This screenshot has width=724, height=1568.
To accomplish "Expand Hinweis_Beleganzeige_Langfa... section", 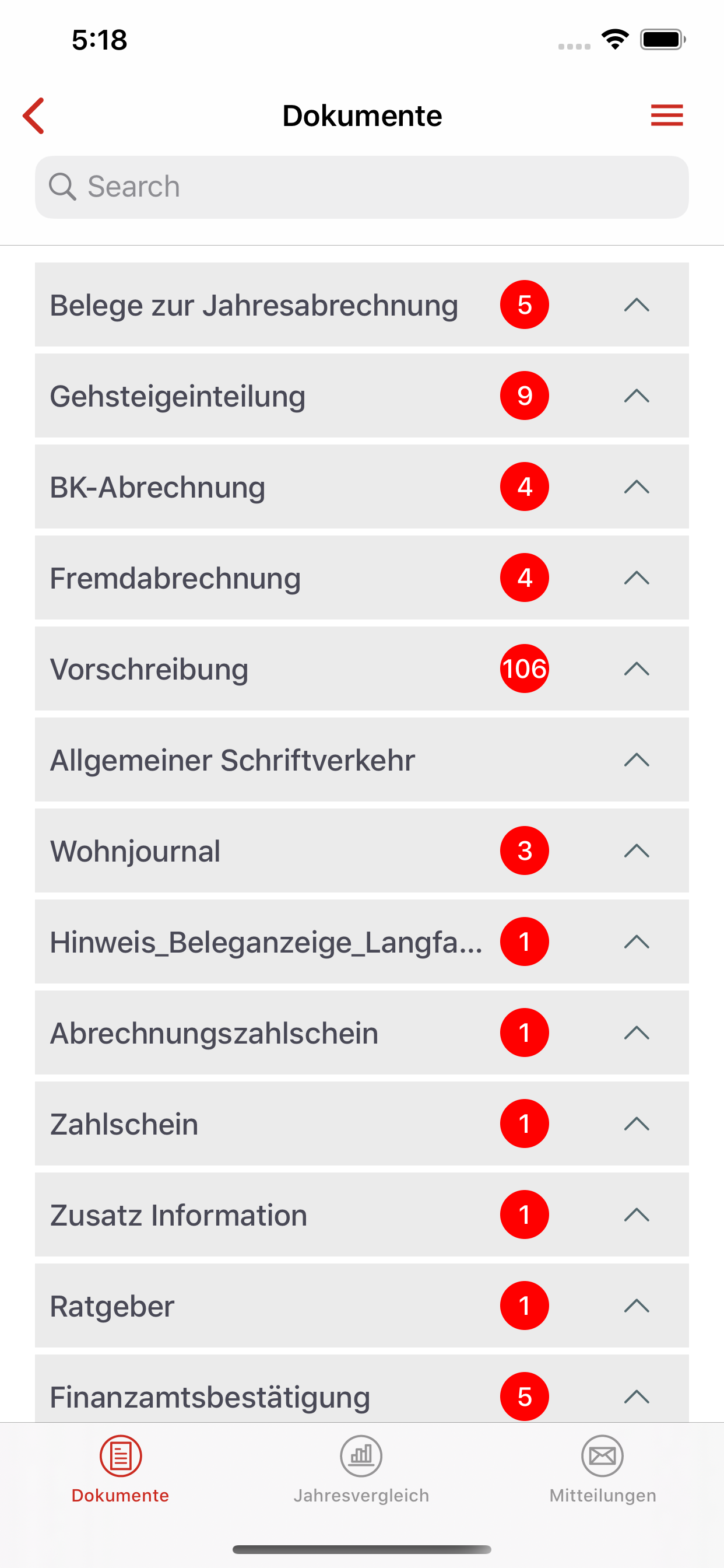I will pyautogui.click(x=362, y=942).
